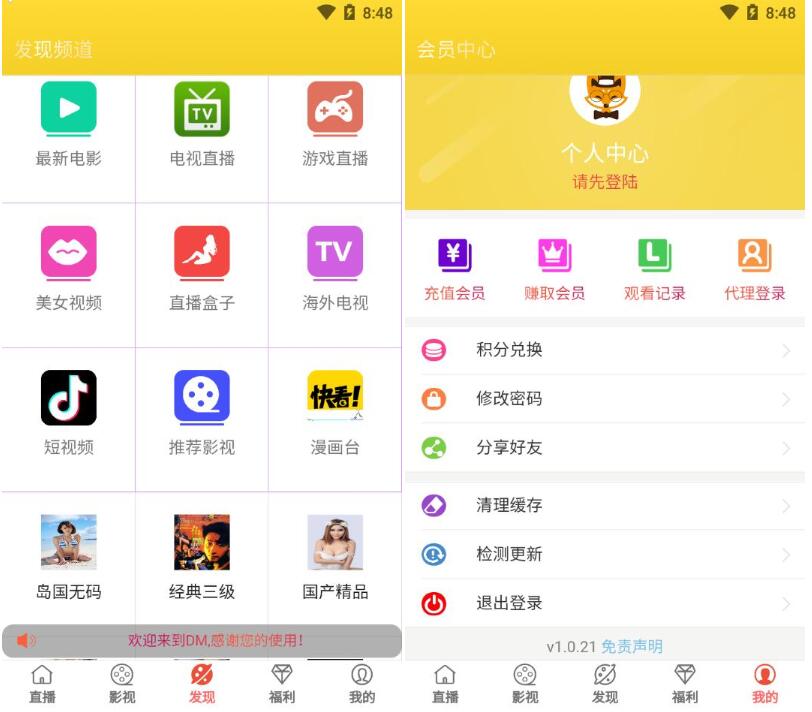Open the 推荐影视 tile
Screen dimensions: 812x712
pos(202,414)
